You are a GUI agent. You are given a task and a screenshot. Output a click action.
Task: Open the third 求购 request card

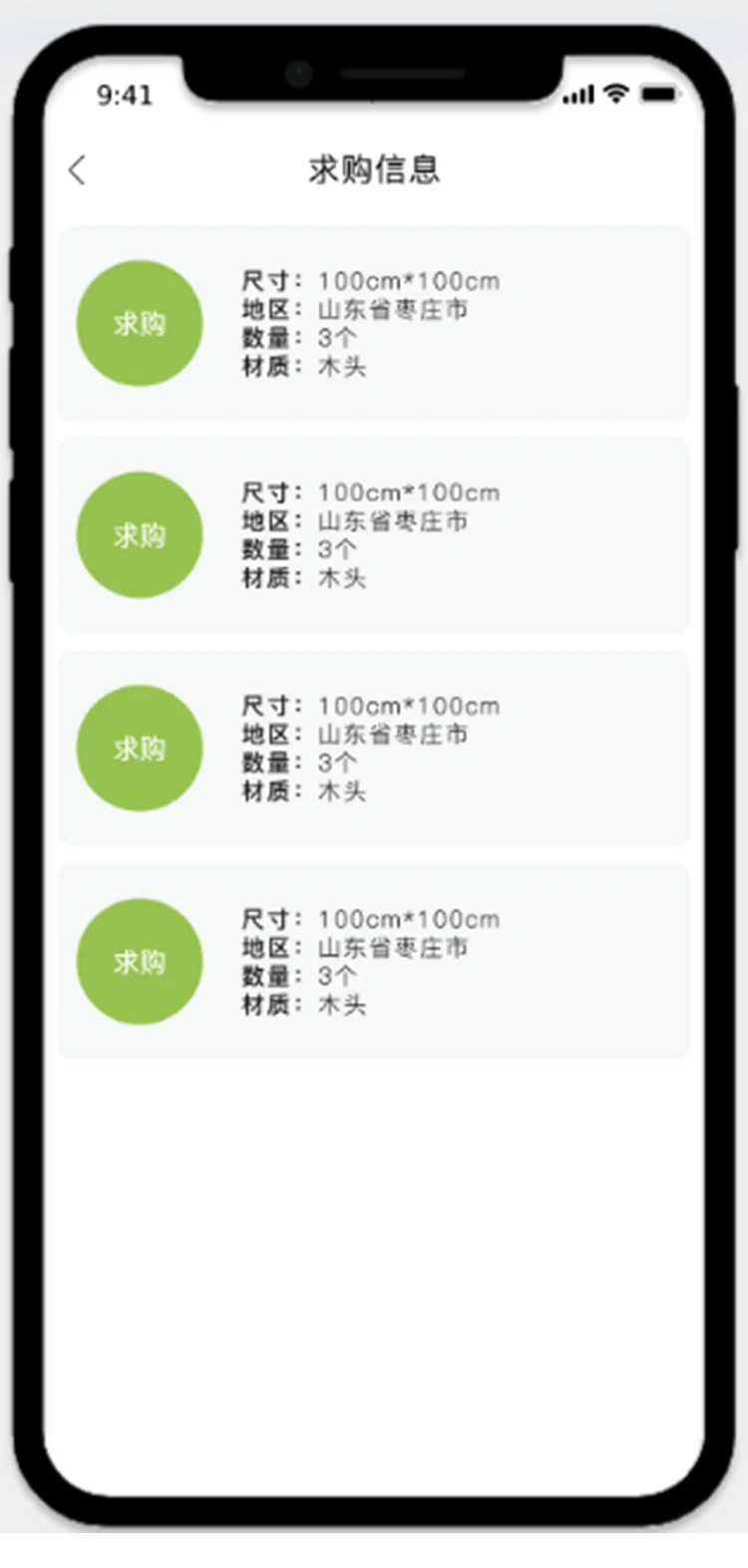pos(373,749)
